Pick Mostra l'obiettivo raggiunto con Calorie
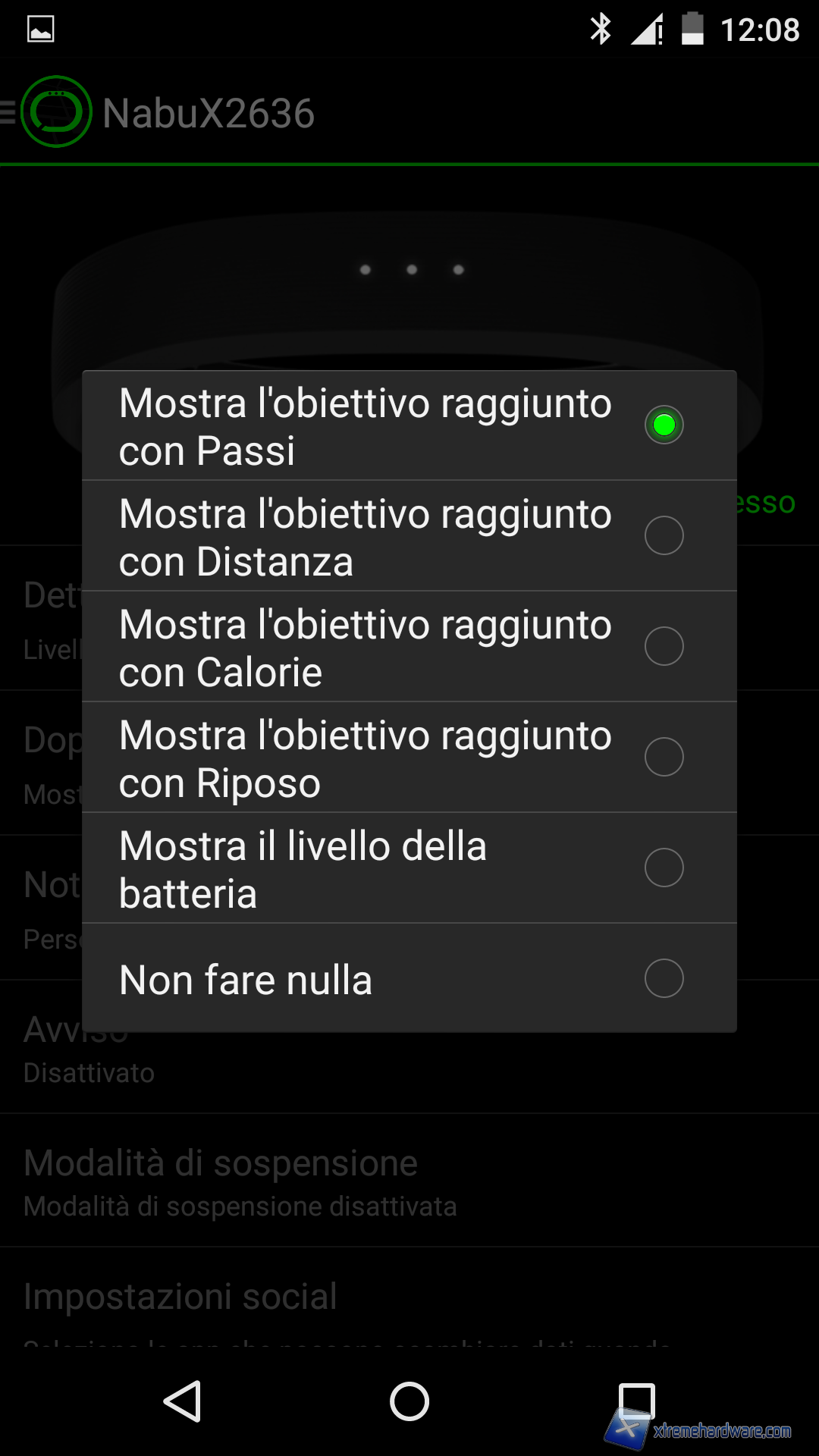The height and width of the screenshot is (1456, 819). (409, 647)
